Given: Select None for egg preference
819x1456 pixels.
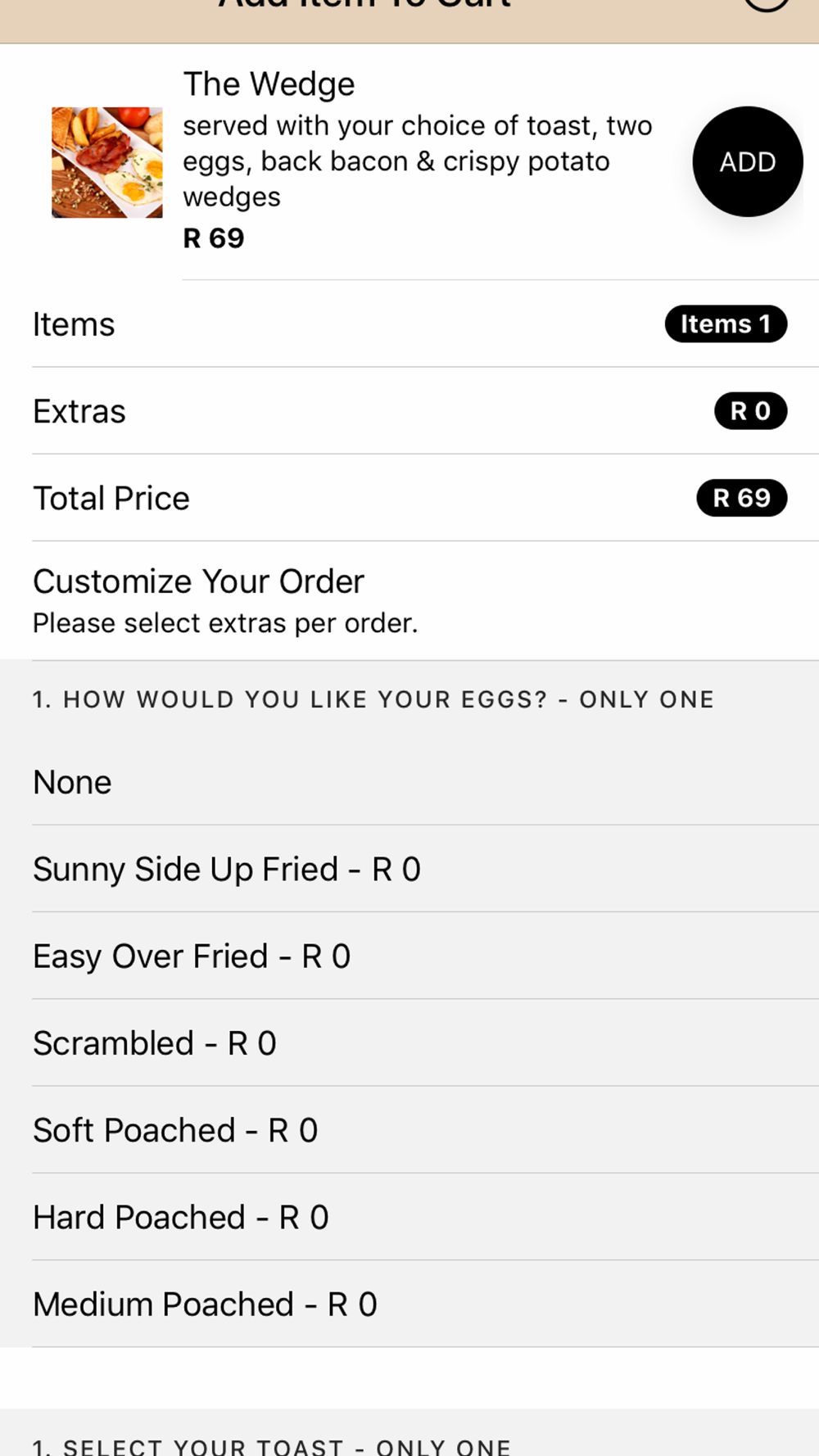Looking at the screenshot, I should tap(409, 782).
